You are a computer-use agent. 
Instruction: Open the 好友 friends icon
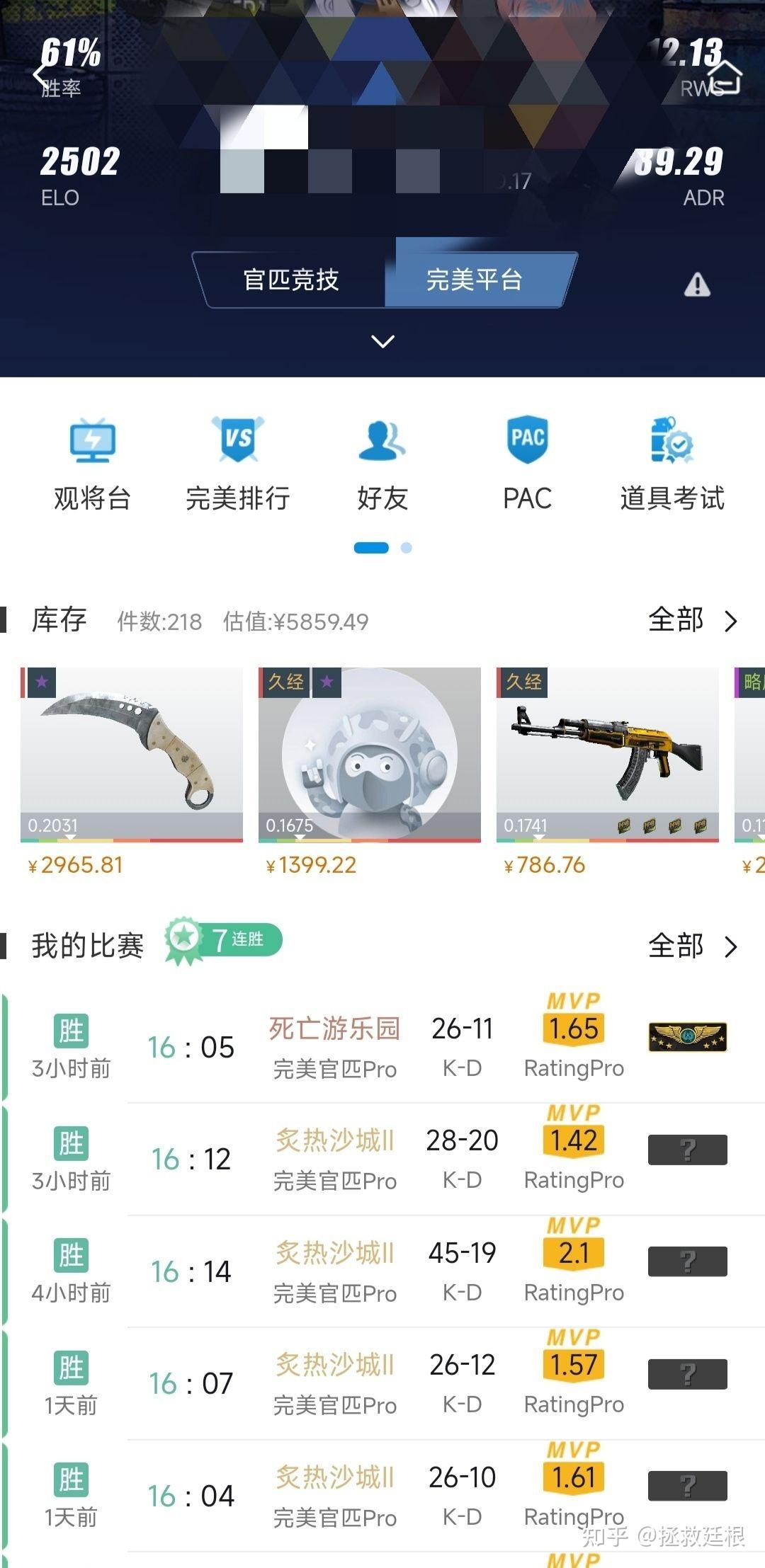click(382, 460)
